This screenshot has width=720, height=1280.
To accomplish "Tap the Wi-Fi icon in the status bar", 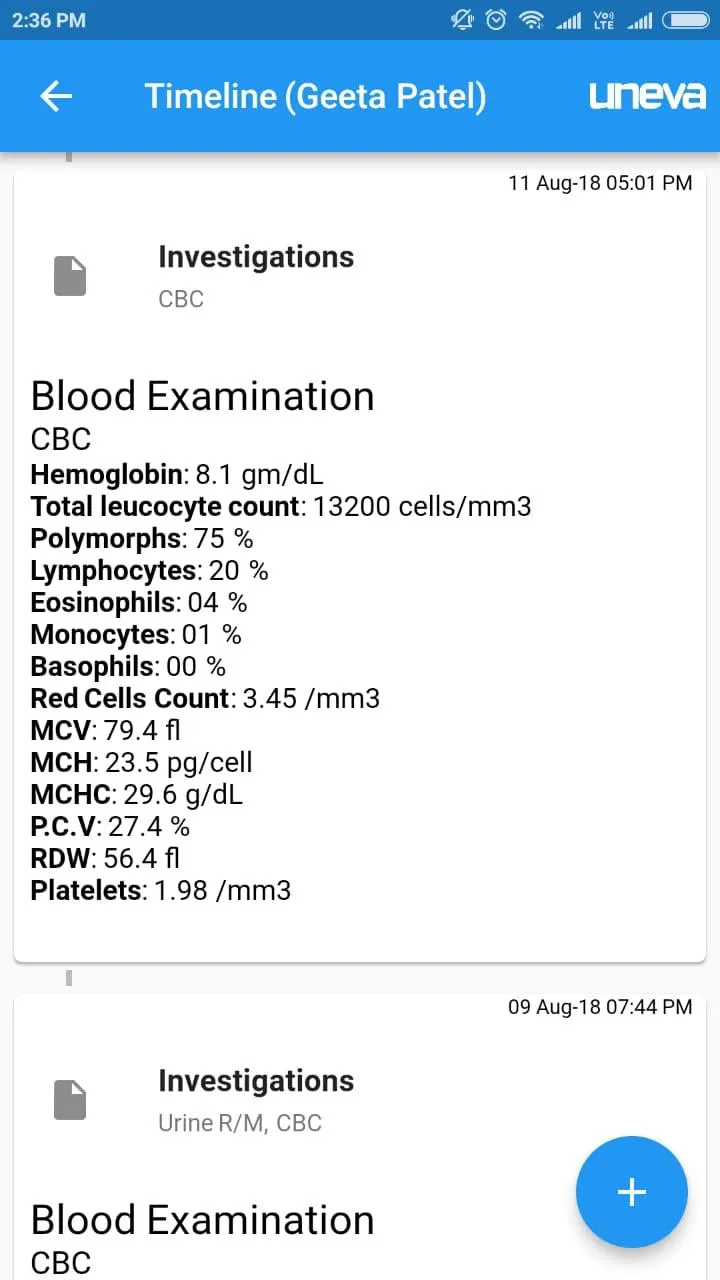I will [531, 19].
